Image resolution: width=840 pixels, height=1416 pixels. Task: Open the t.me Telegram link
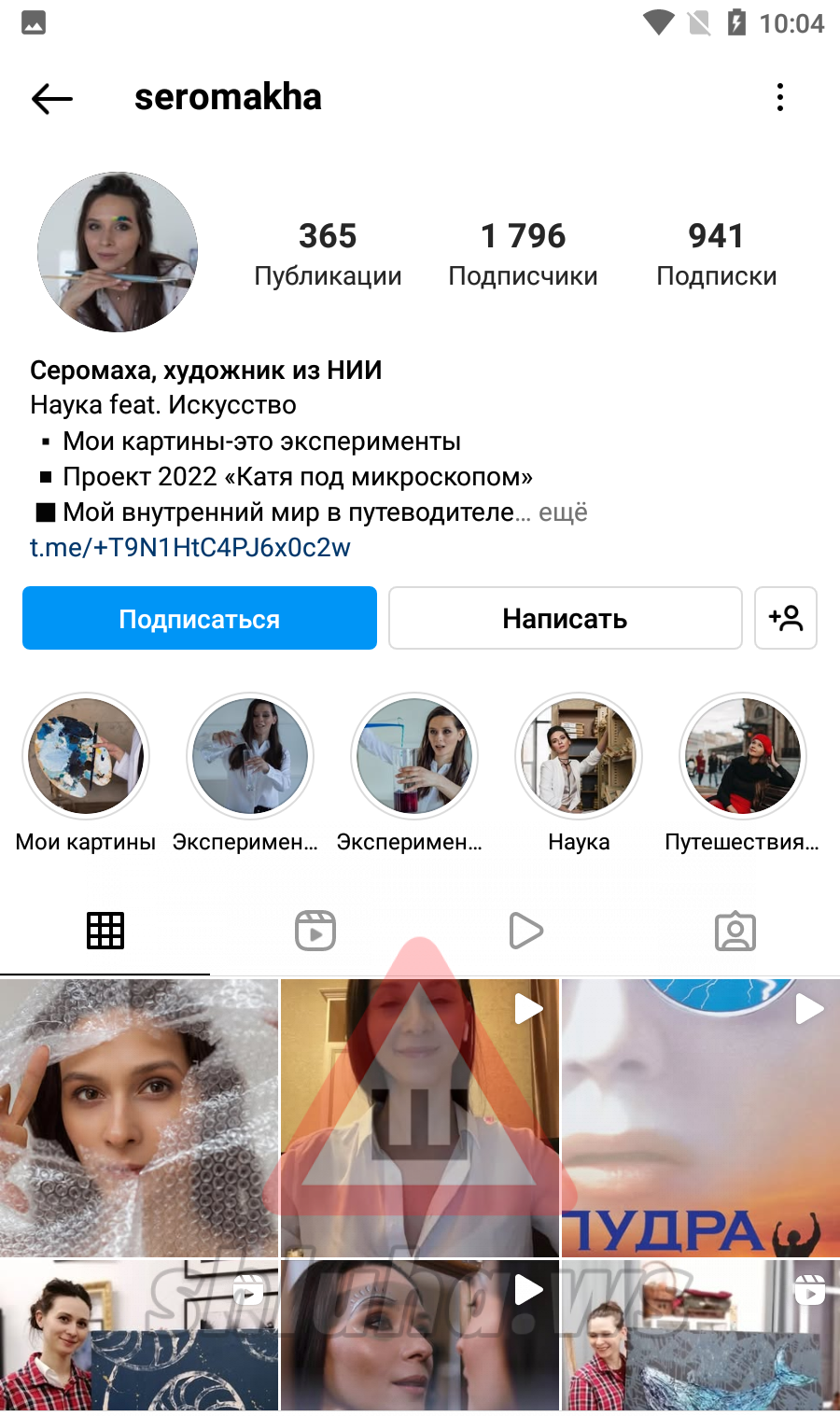(x=190, y=548)
